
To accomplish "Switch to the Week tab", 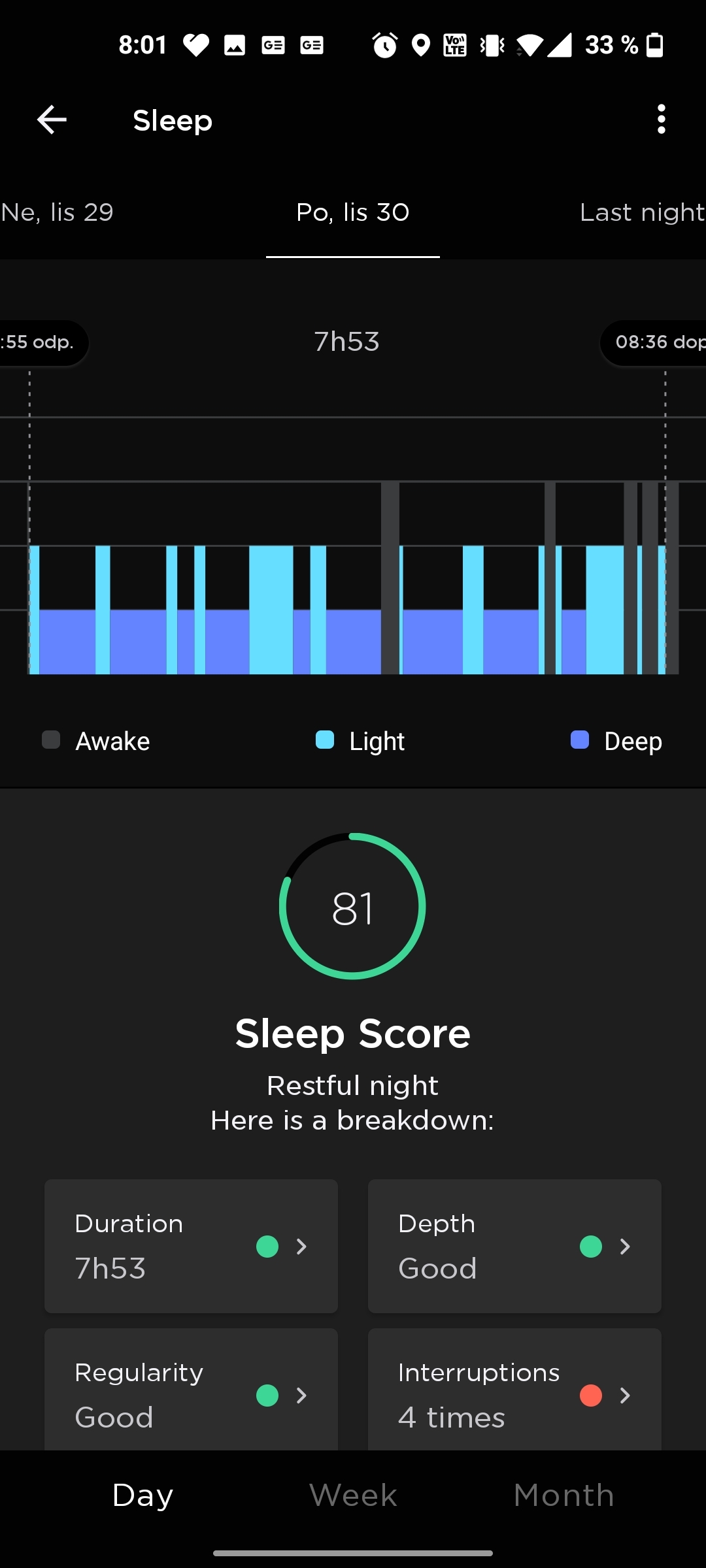I will pyautogui.click(x=352, y=1494).
